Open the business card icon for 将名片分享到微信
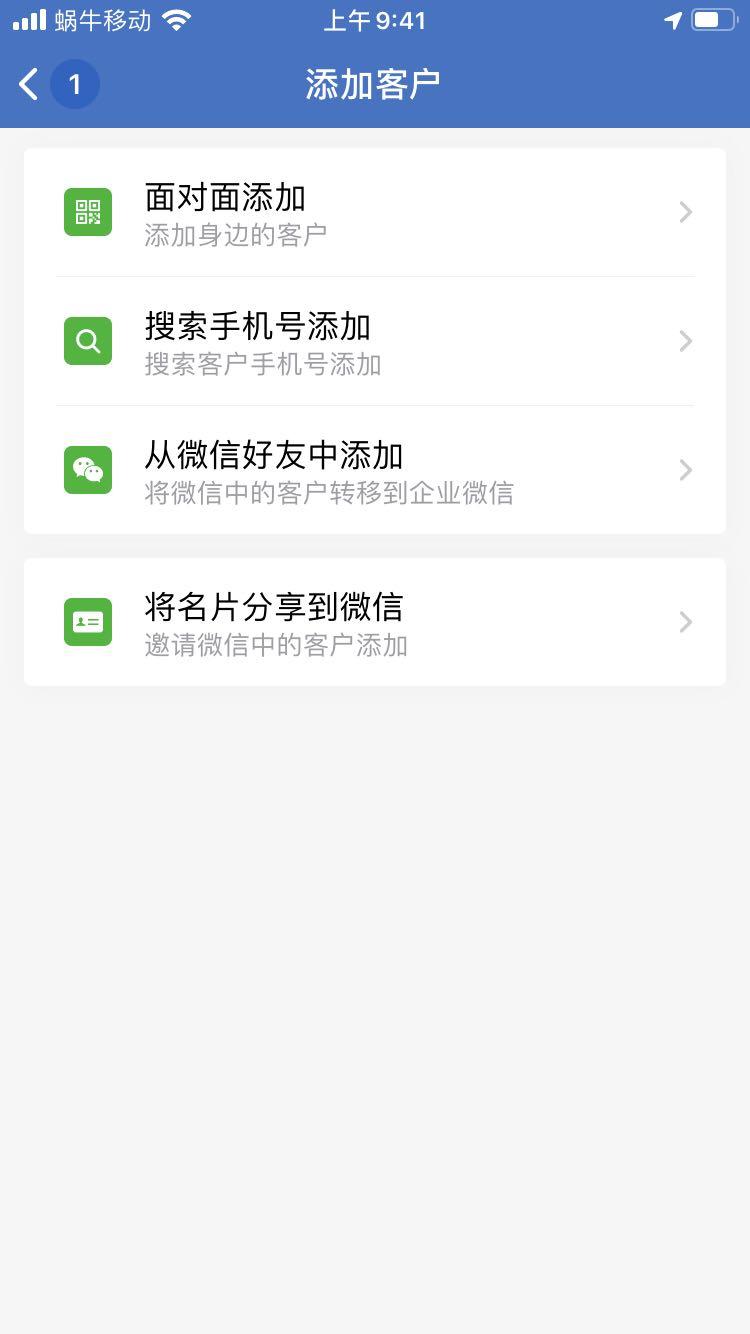Viewport: 750px width, 1334px height. [87, 621]
